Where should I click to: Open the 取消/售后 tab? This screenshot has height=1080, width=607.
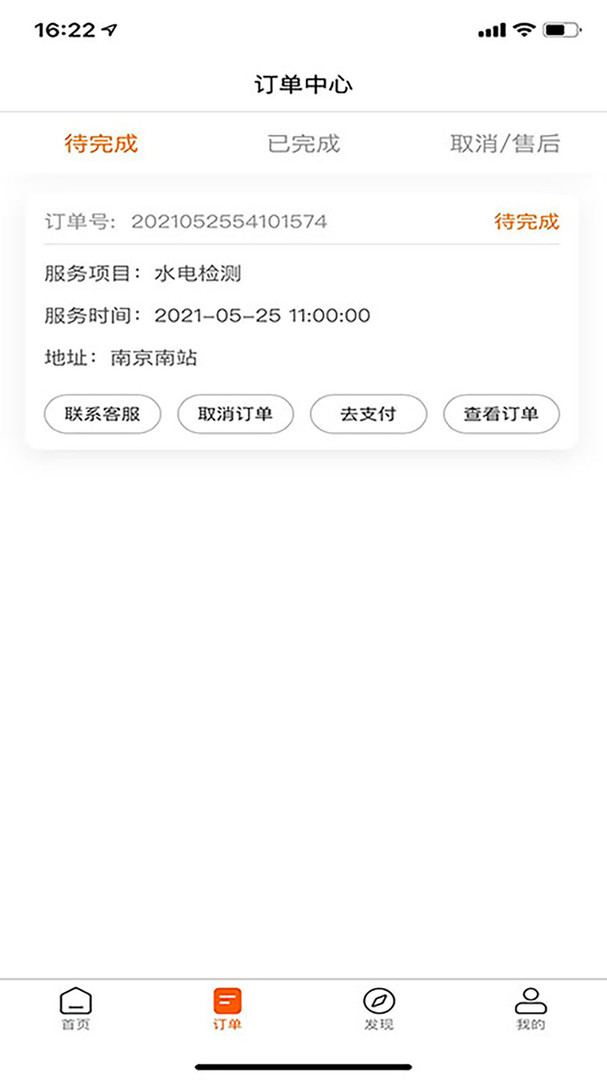coord(505,144)
